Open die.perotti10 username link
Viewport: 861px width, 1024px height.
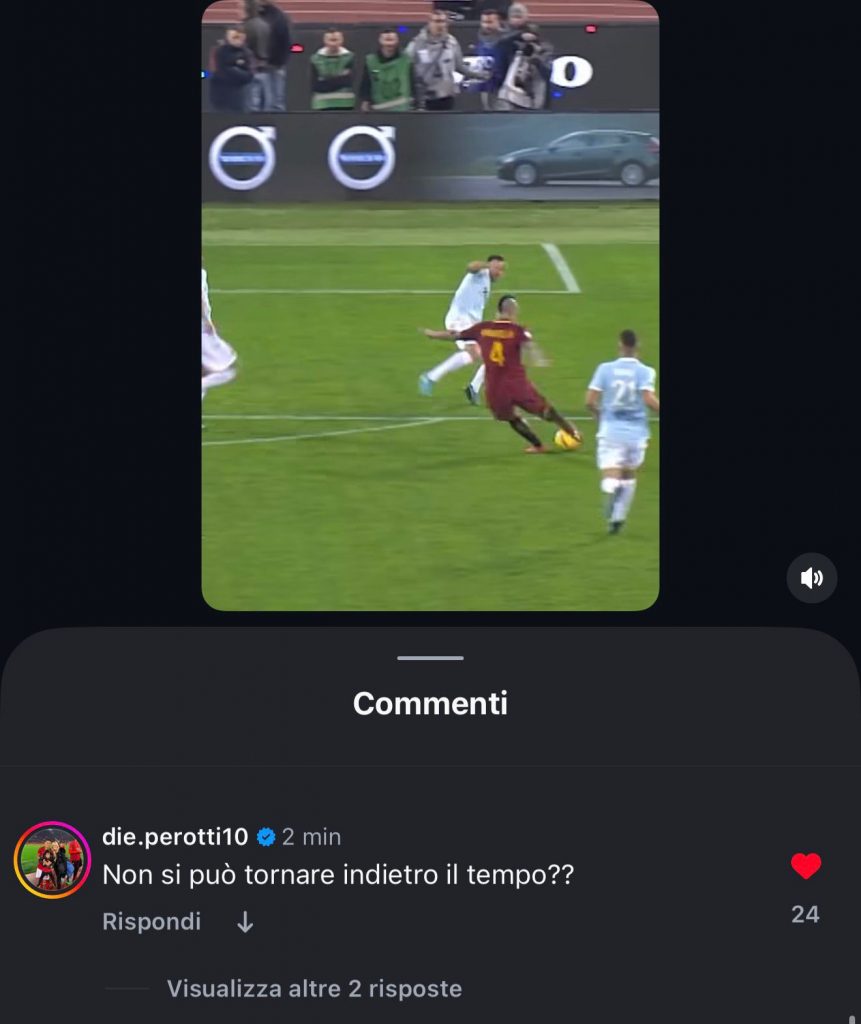tap(175, 837)
